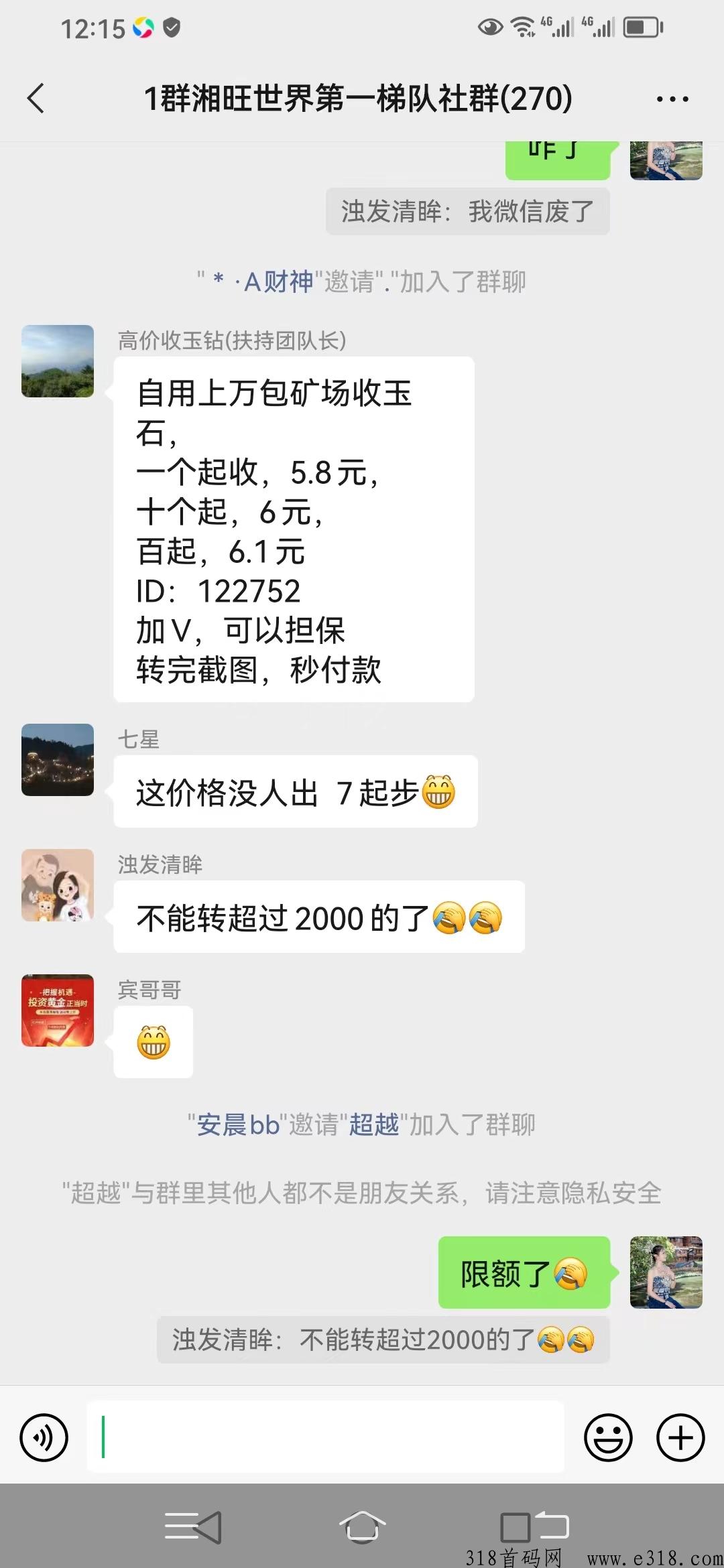Open the plus attachment menu
Viewport: 724px width, 1568px height.
pos(680,1437)
